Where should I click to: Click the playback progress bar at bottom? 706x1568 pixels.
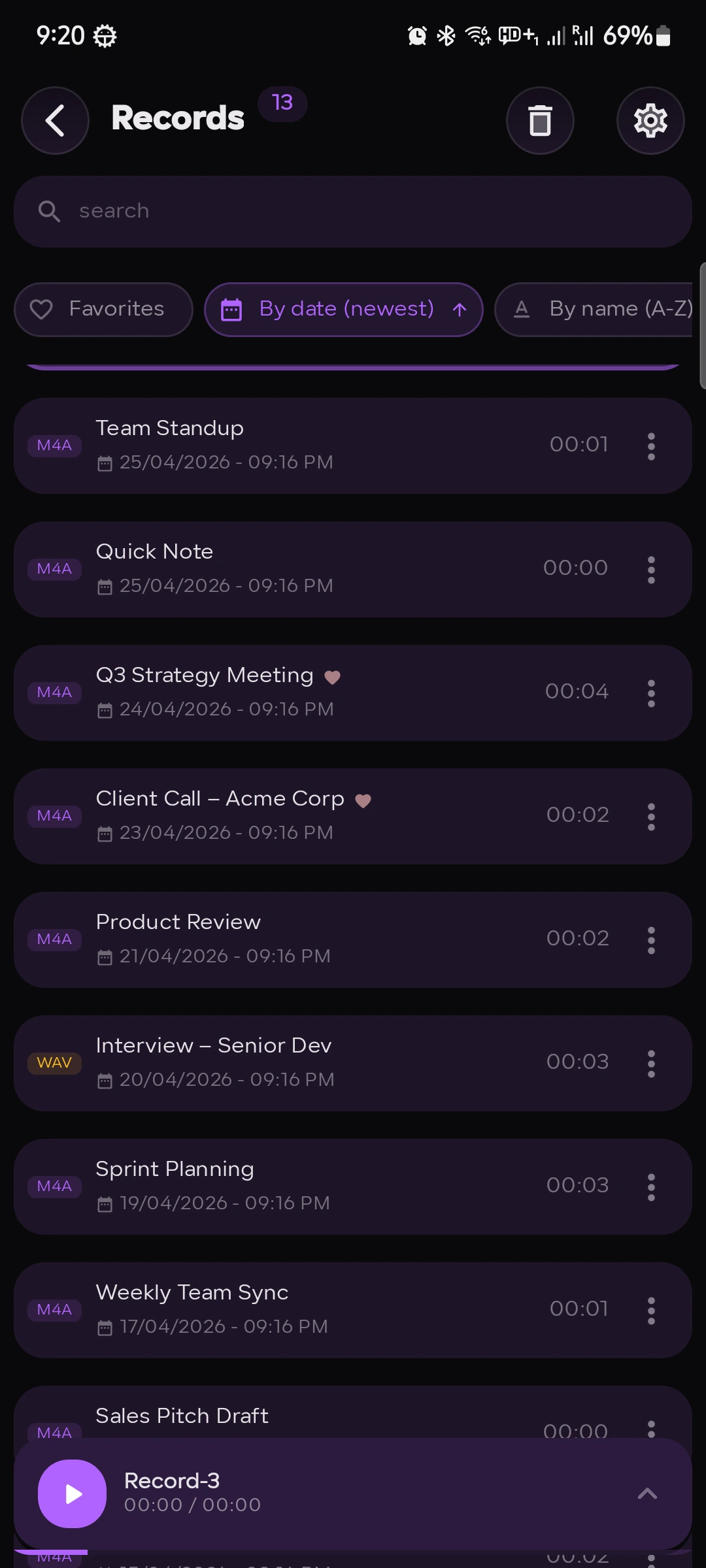pos(353,1551)
